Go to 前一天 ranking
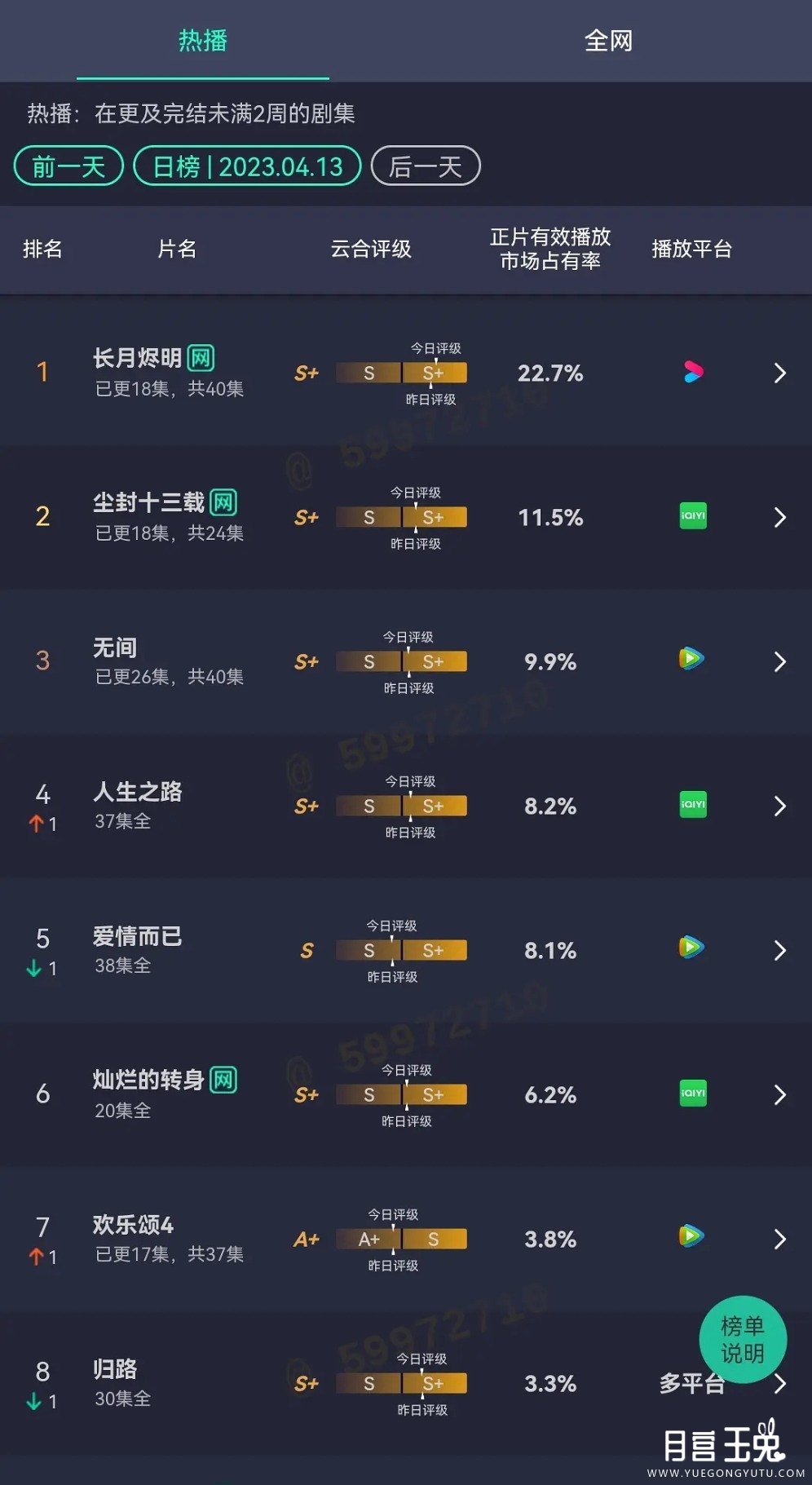The height and width of the screenshot is (1485, 812). pos(68,166)
